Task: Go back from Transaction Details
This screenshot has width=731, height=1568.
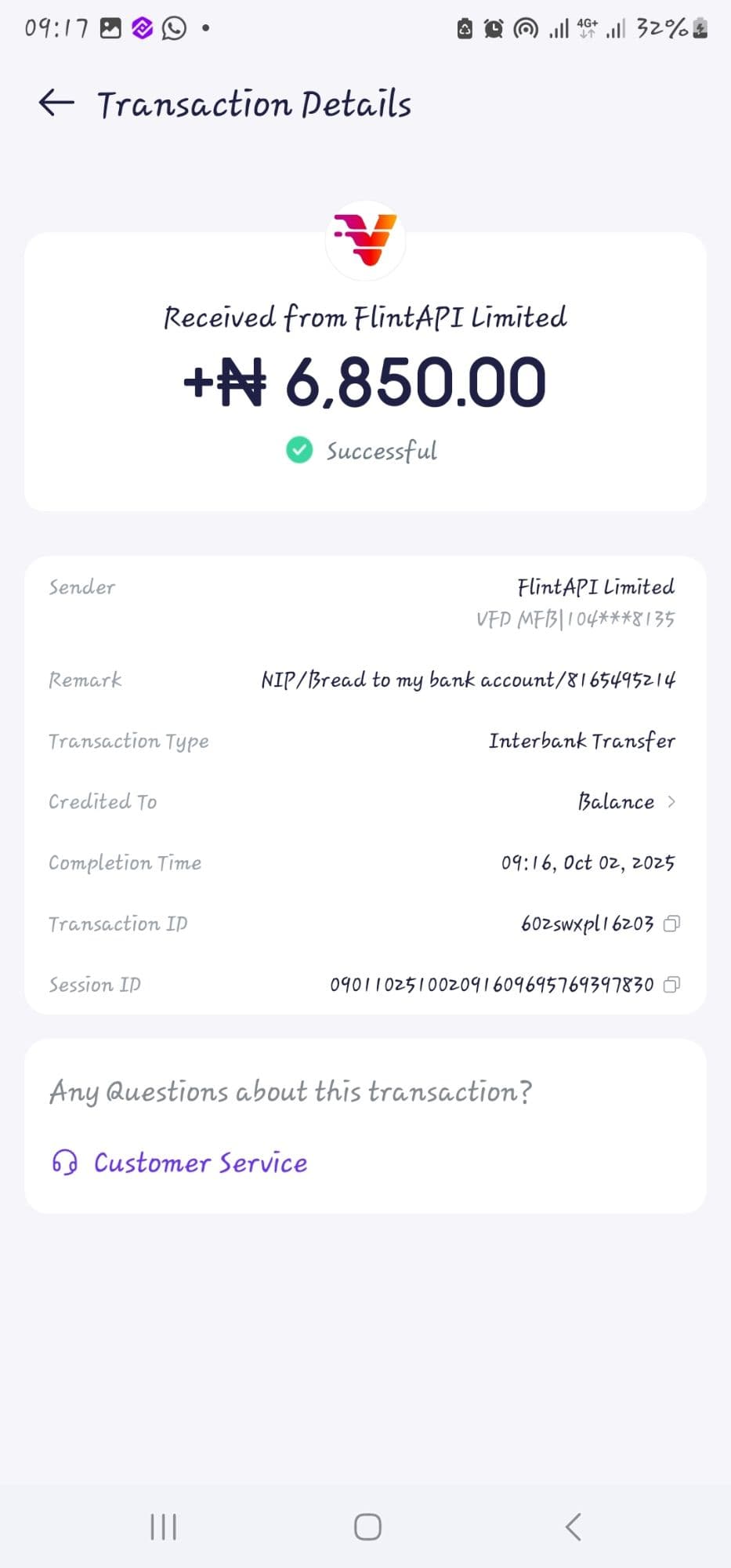Action: pos(56,103)
